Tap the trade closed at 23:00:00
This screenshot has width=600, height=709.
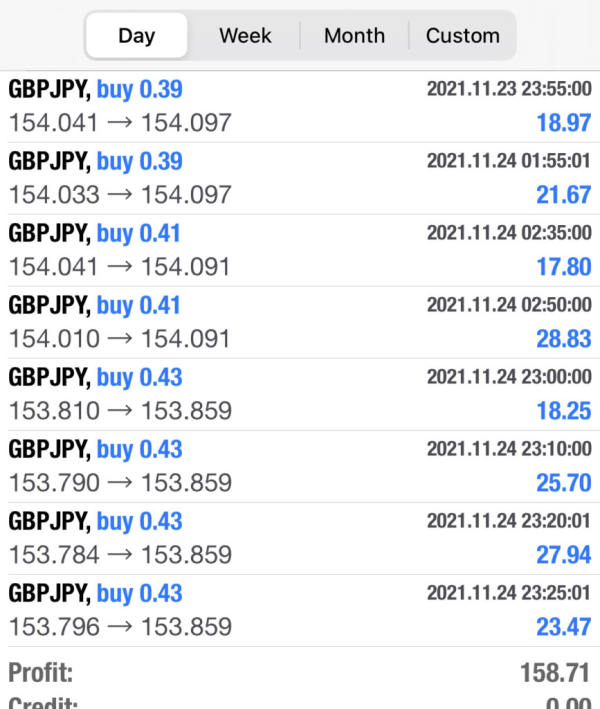pos(300,394)
